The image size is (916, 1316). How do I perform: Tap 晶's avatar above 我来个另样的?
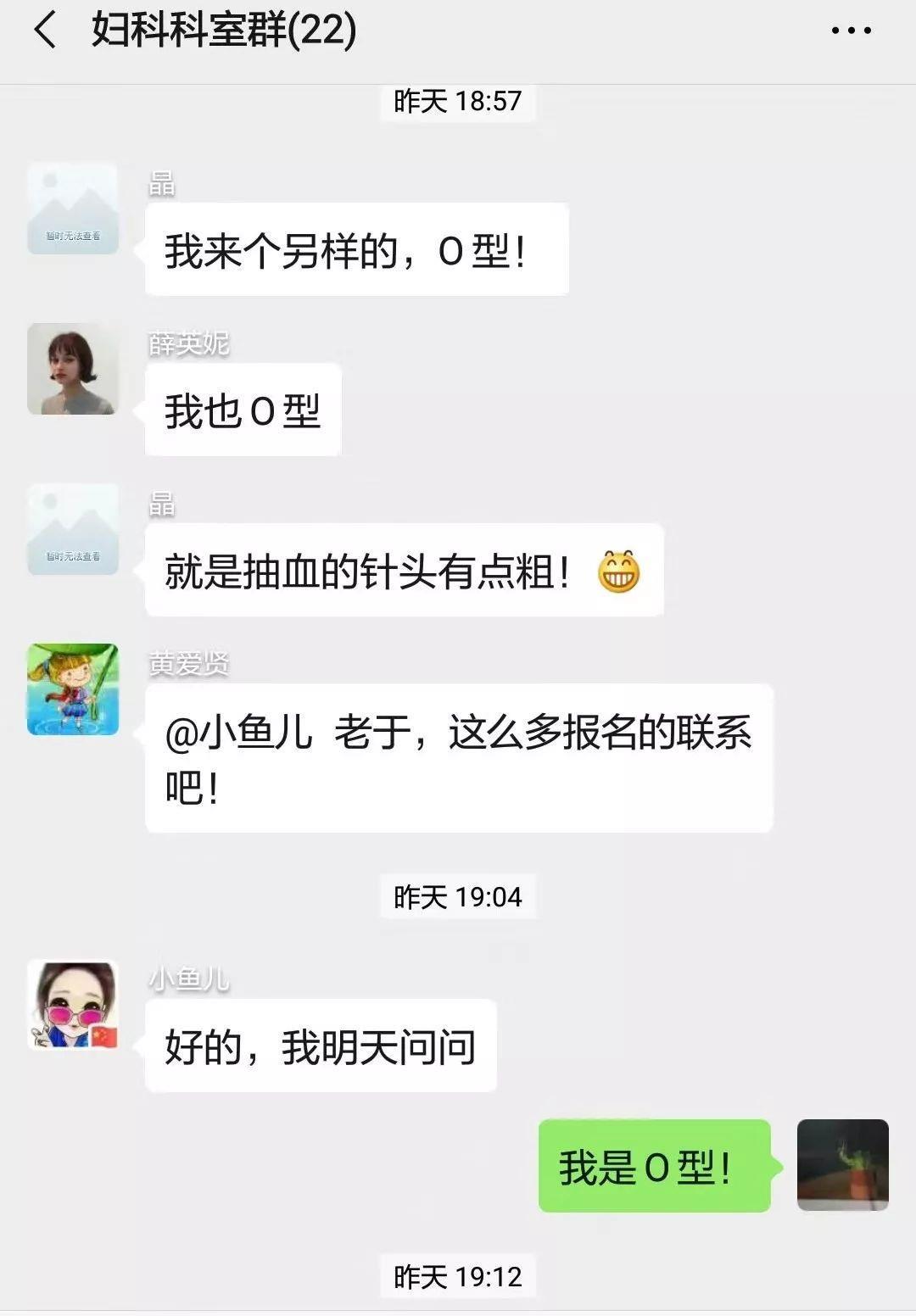(x=73, y=209)
